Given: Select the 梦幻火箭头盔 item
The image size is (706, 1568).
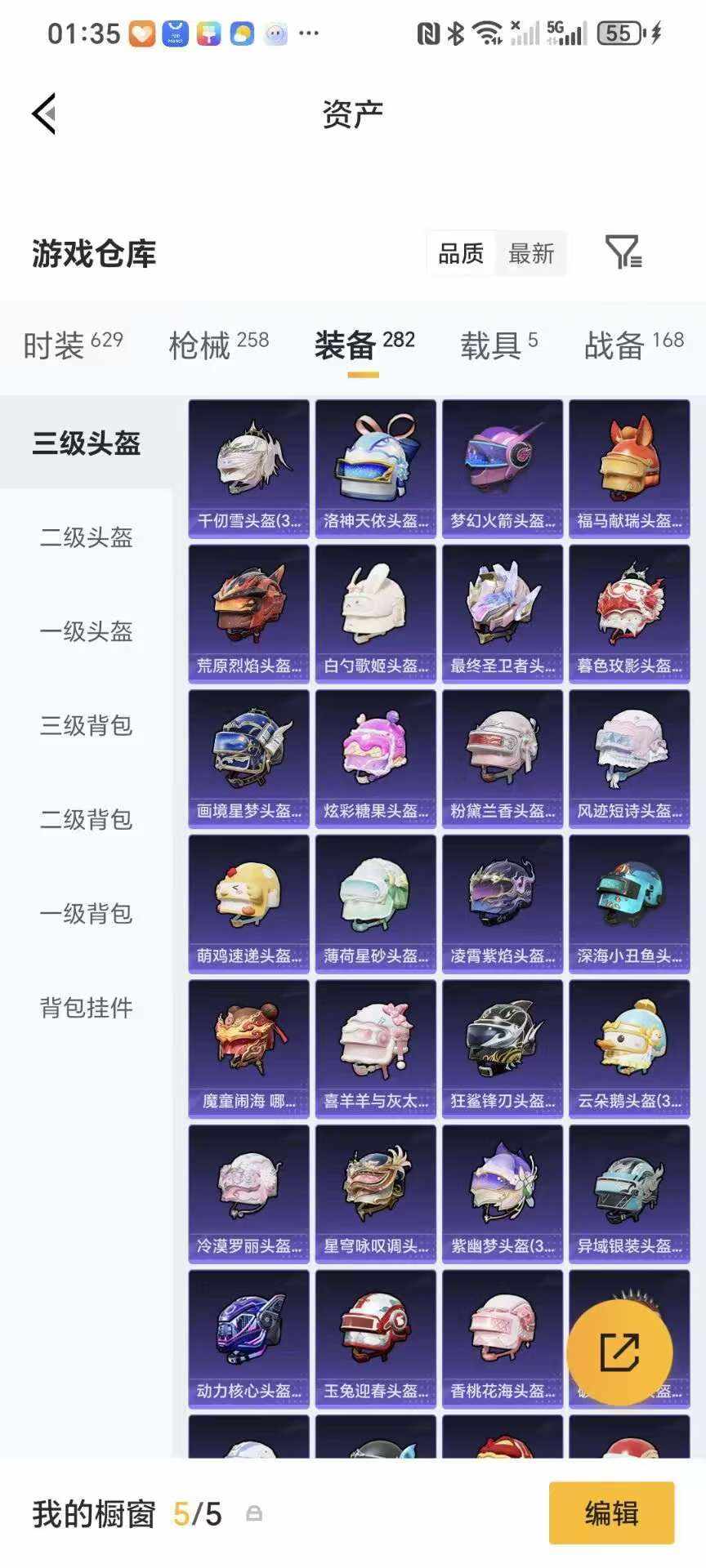Looking at the screenshot, I should (x=503, y=465).
